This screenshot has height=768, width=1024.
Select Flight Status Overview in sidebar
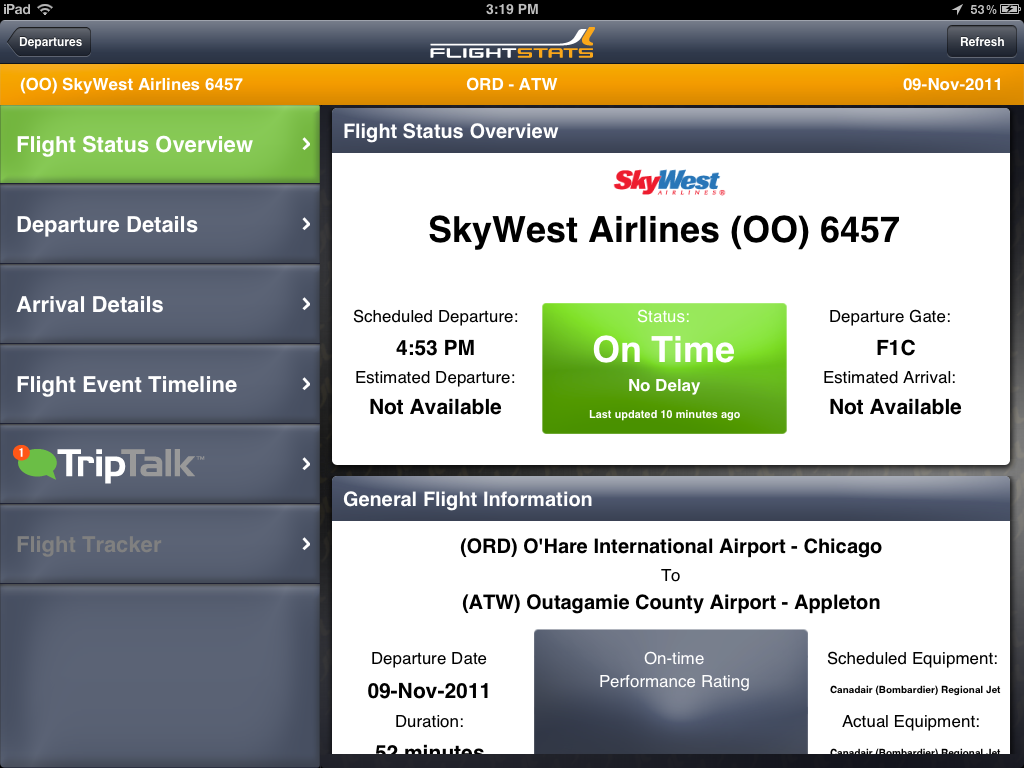(160, 145)
